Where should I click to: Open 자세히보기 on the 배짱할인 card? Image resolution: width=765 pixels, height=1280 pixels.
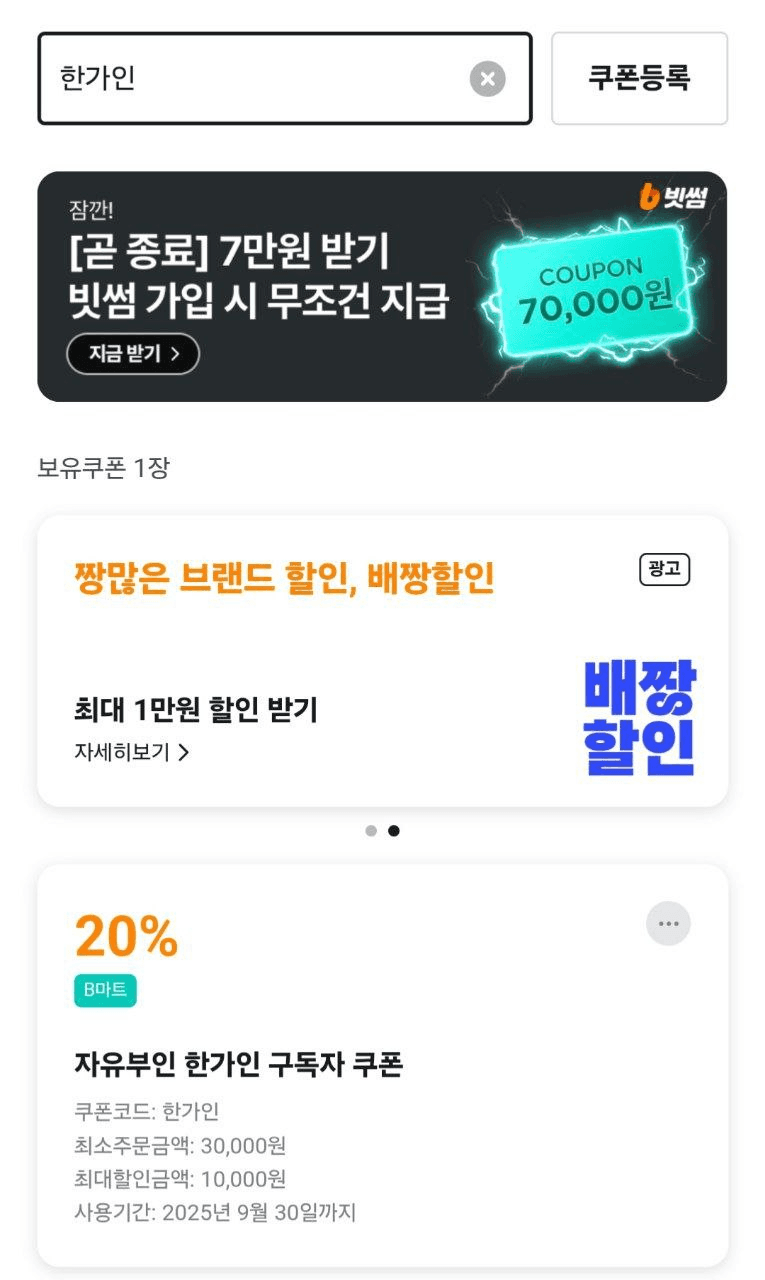[x=131, y=752]
